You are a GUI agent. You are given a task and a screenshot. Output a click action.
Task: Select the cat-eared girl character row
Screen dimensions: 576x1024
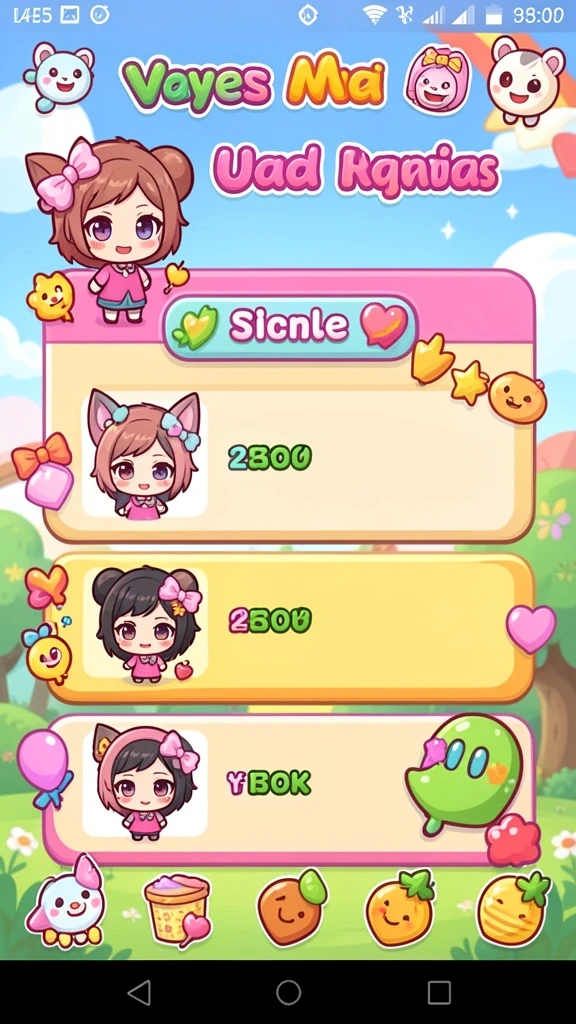coord(289,457)
